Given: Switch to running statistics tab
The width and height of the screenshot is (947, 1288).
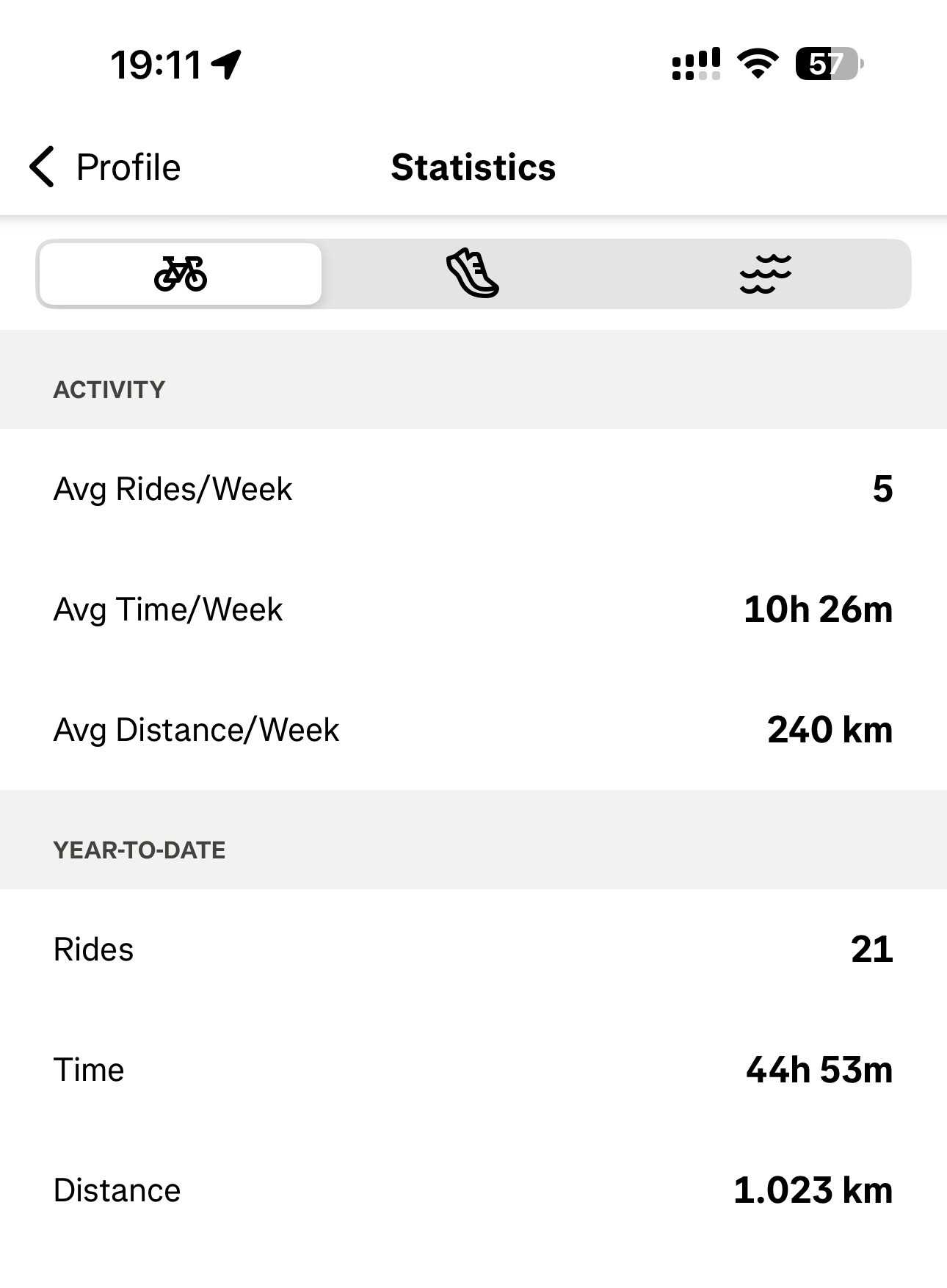Looking at the screenshot, I should 473,274.
